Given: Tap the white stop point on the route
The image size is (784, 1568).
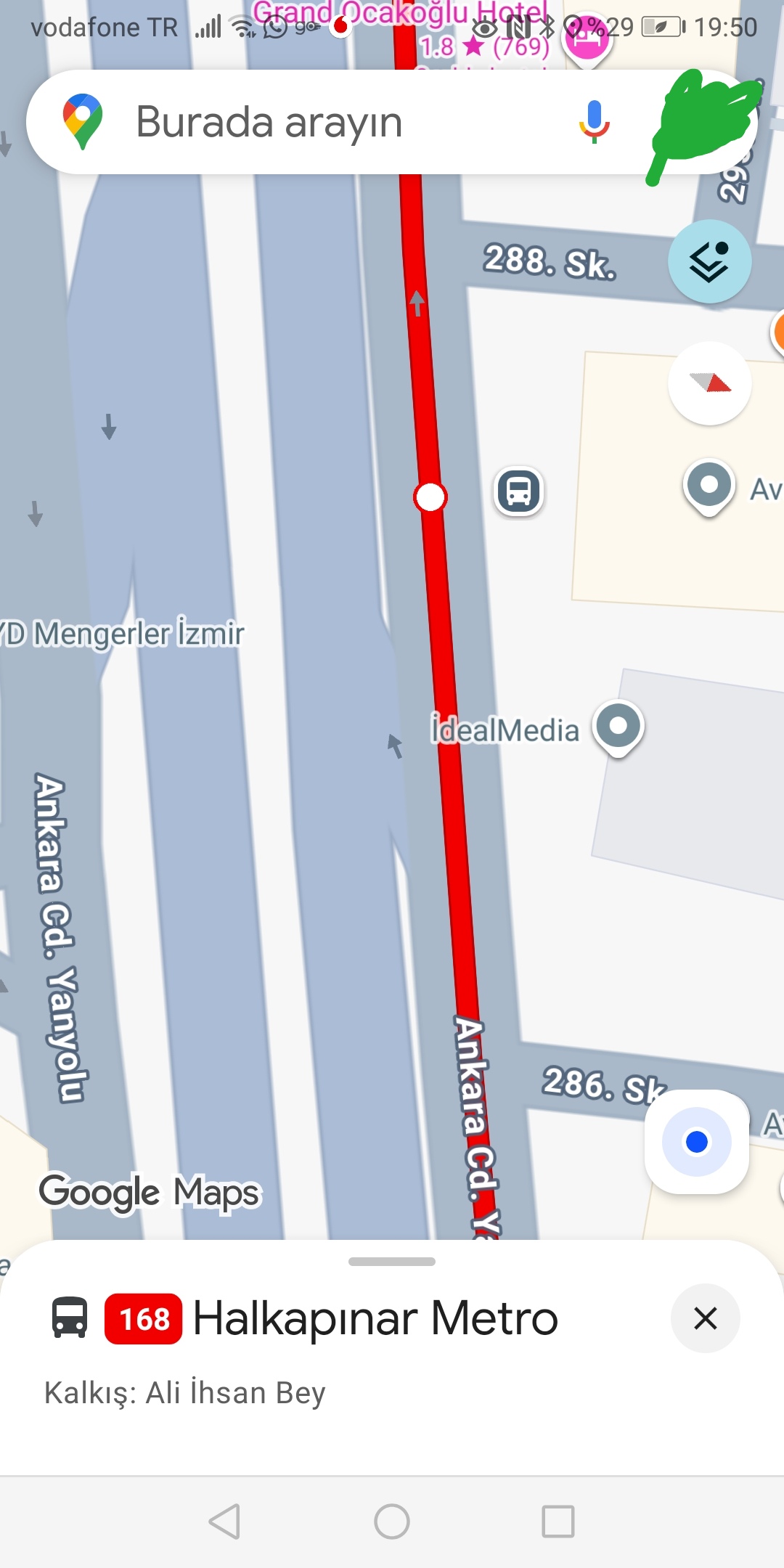Looking at the screenshot, I should point(430,497).
